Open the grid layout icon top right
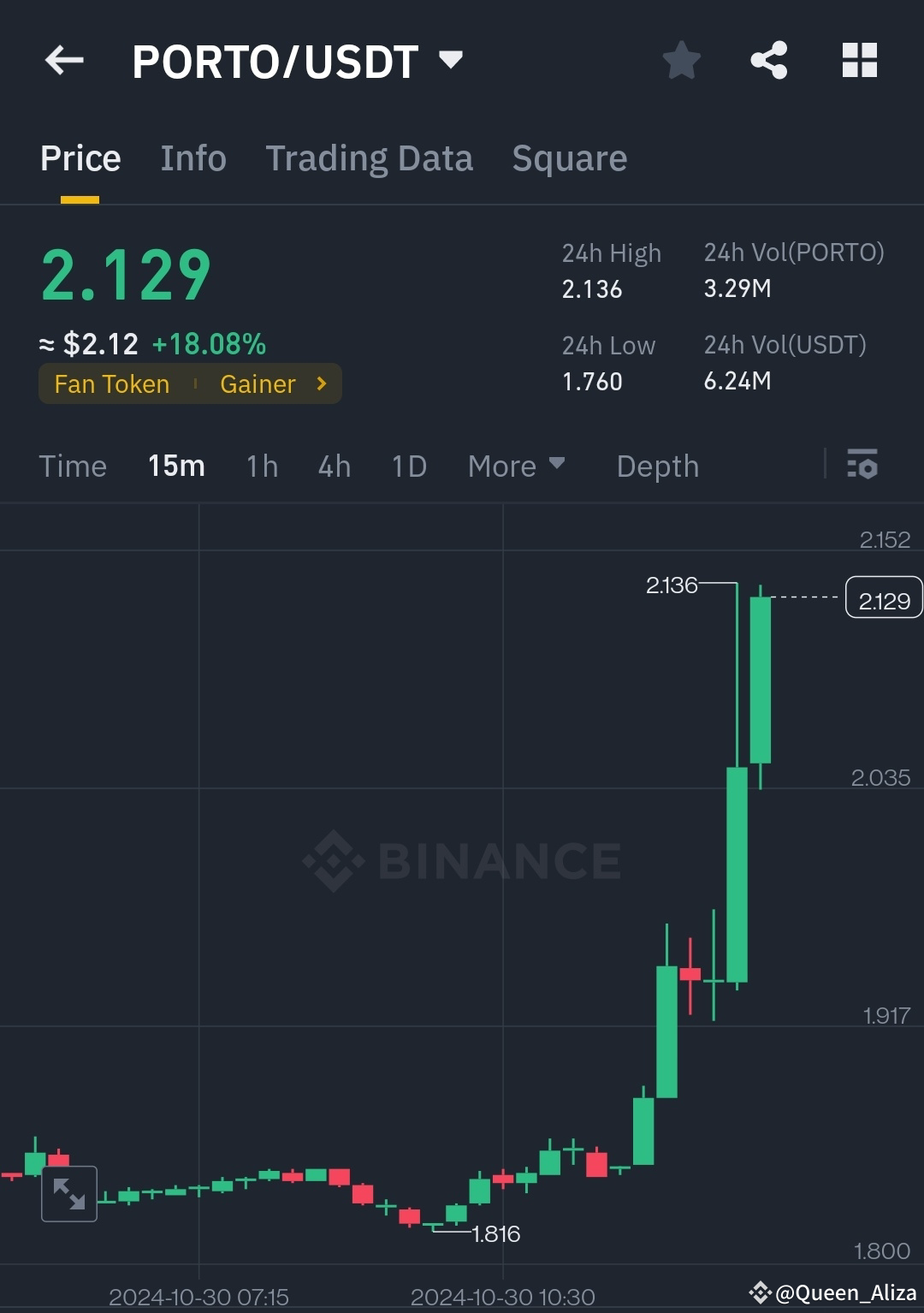The height and width of the screenshot is (1313, 924). [859, 60]
